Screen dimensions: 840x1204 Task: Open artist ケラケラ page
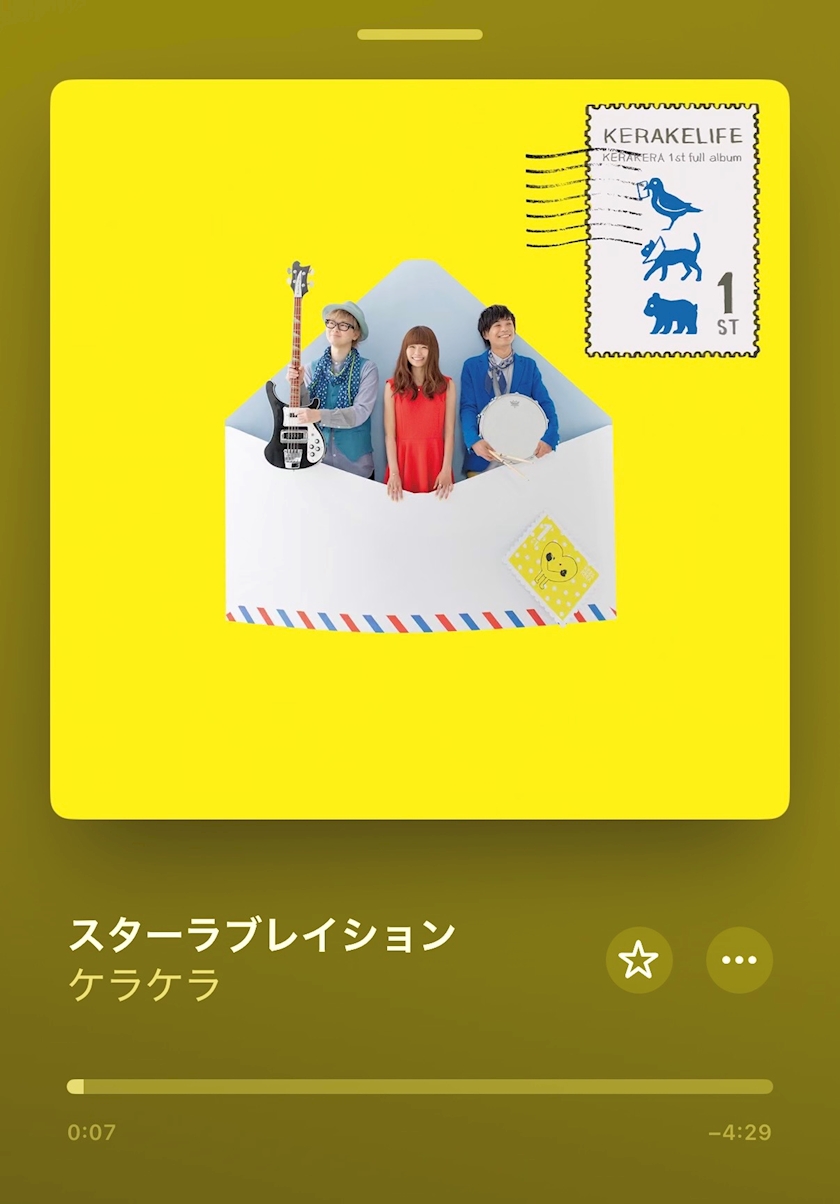coord(144,985)
